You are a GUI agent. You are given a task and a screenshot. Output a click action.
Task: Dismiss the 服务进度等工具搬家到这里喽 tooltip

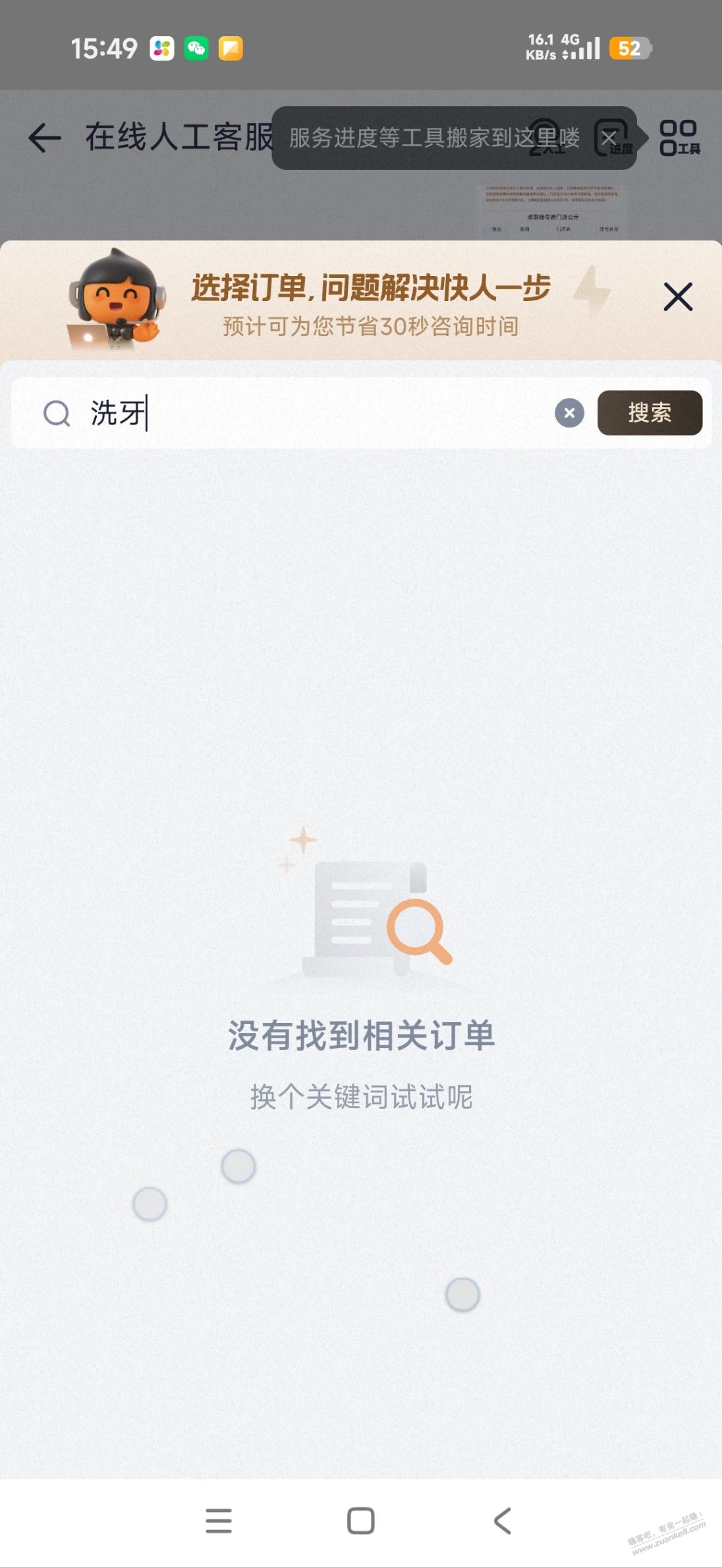[609, 136]
